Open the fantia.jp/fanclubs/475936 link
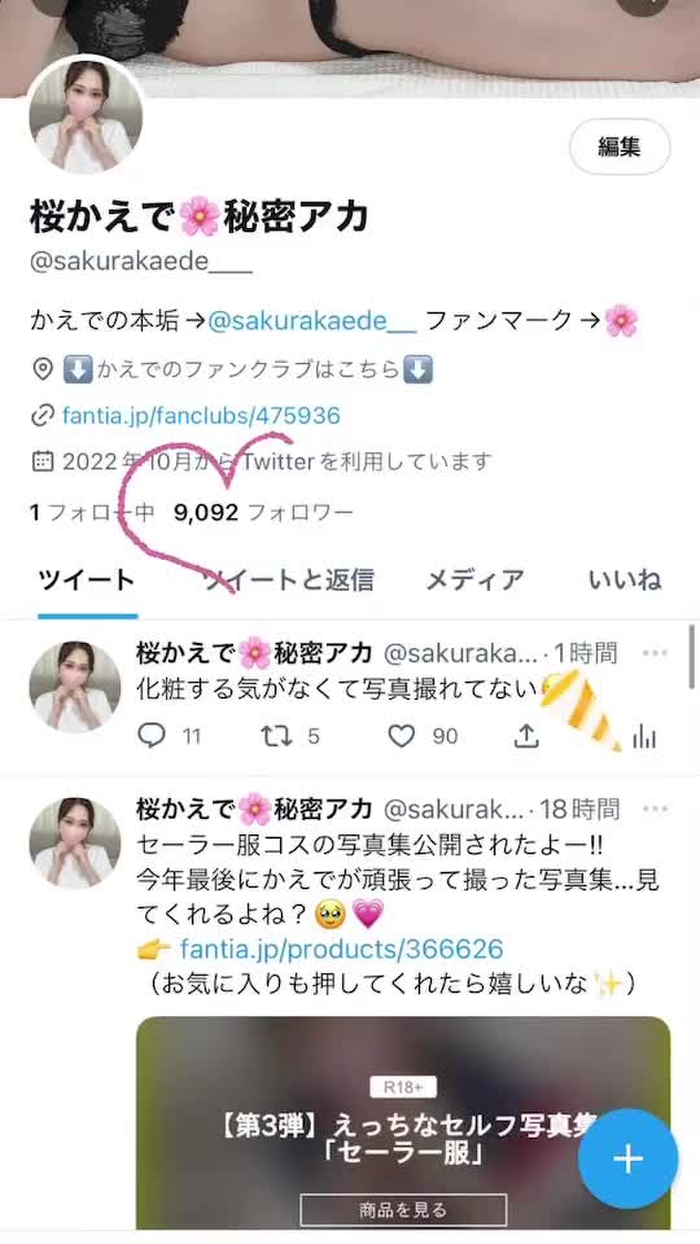Screen dimensions: 700x1244 pos(201,415)
